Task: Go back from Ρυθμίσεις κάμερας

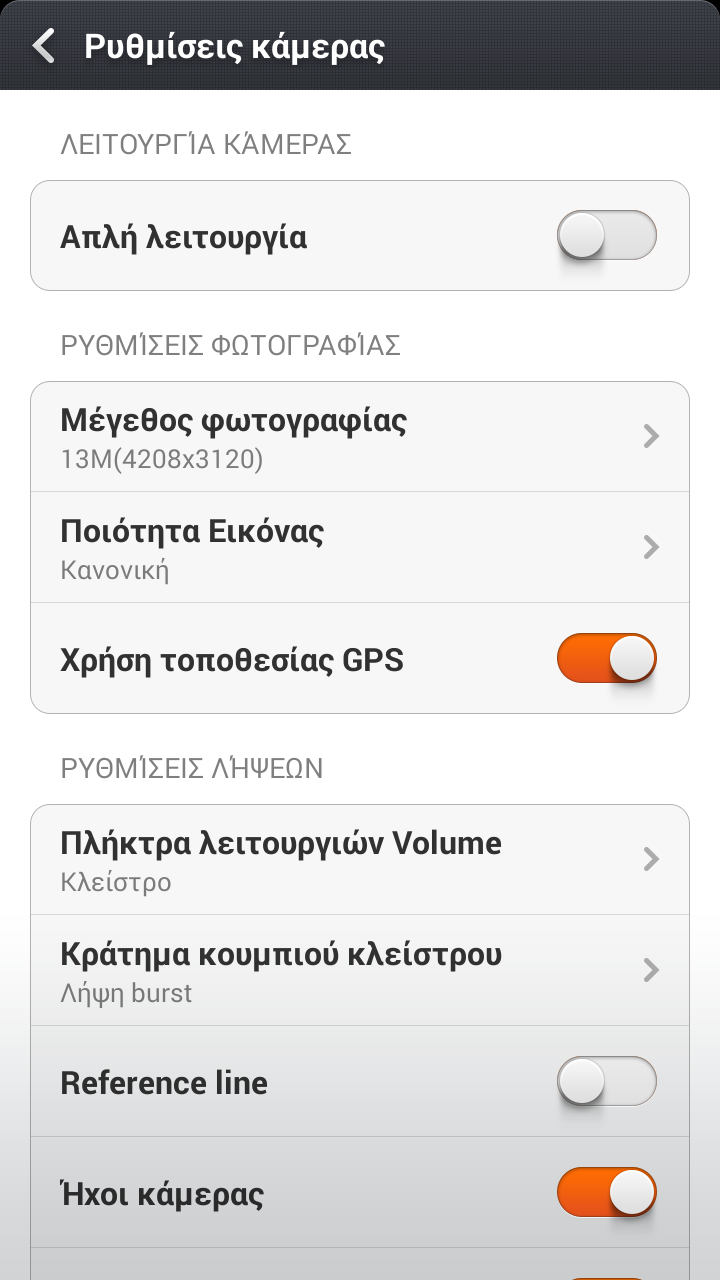Action: [44, 46]
